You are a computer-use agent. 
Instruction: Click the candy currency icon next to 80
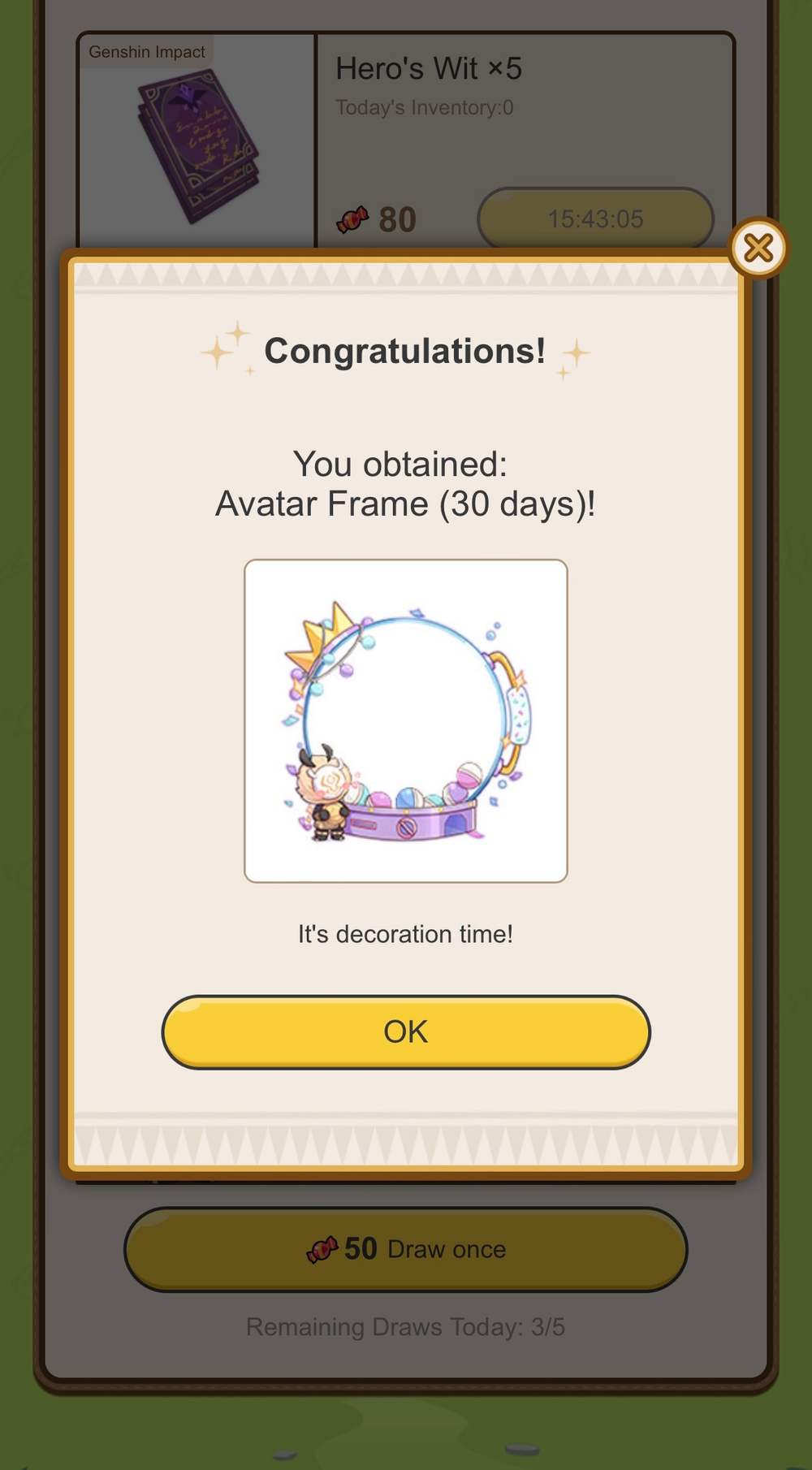[354, 218]
